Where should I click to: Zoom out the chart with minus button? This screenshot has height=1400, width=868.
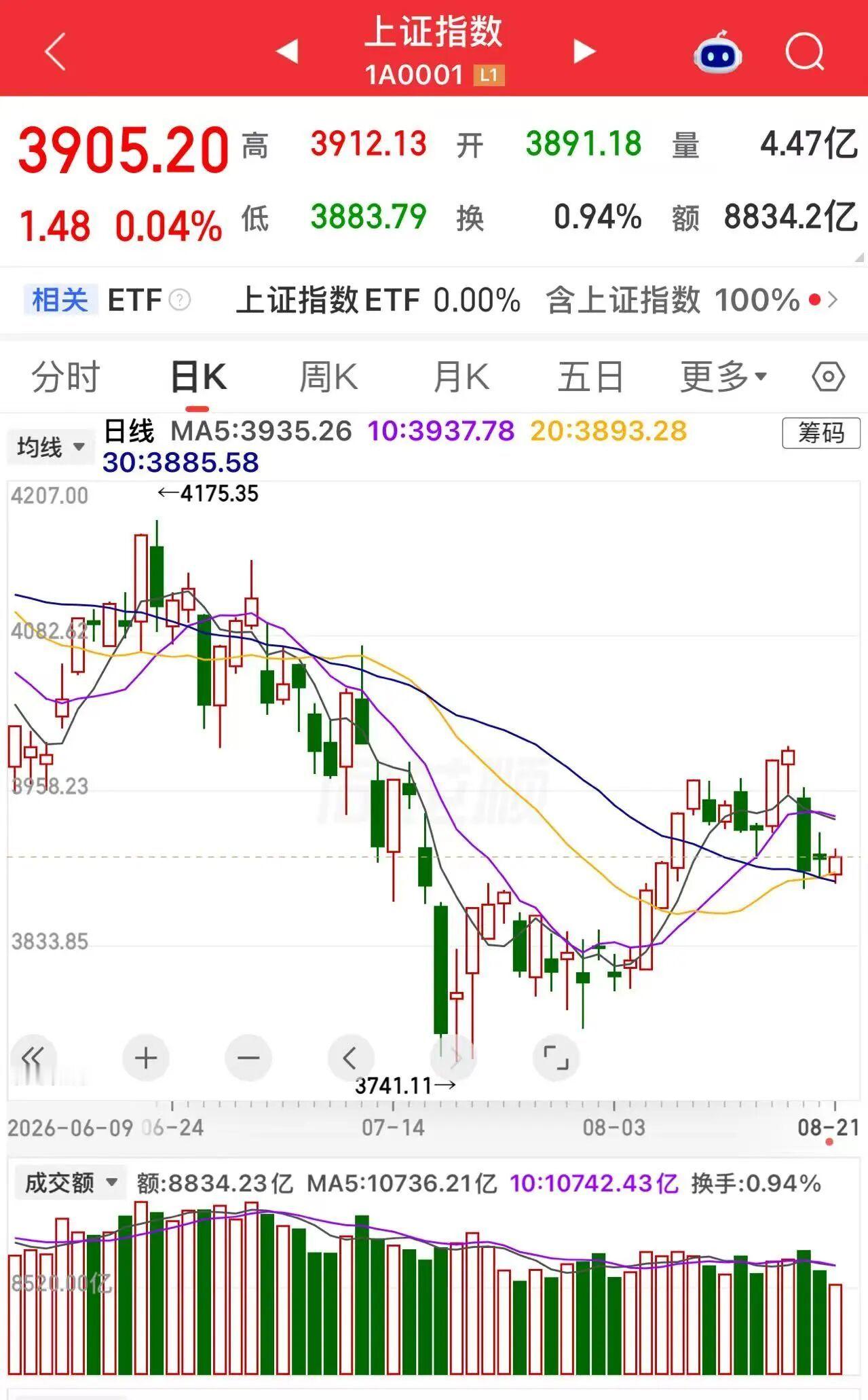pos(248,1058)
